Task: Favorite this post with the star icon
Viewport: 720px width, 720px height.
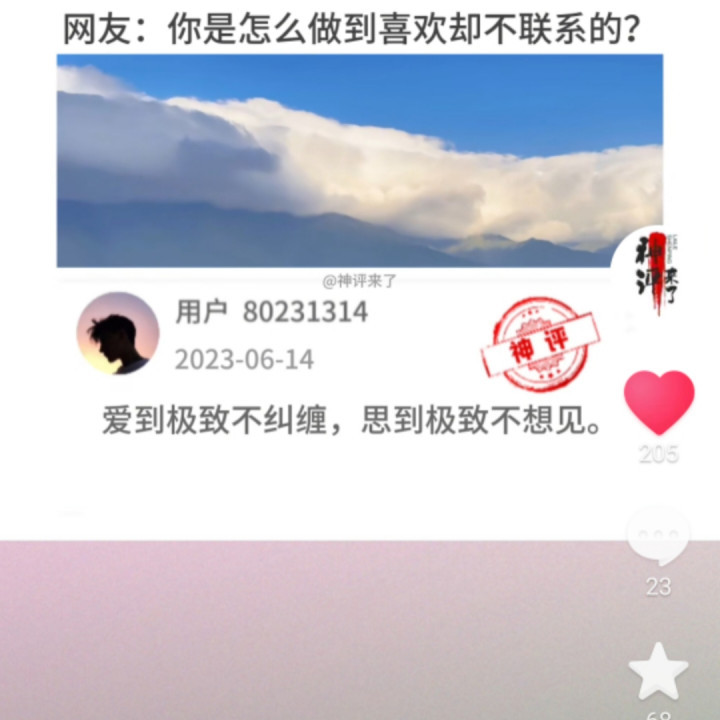Action: tap(658, 671)
